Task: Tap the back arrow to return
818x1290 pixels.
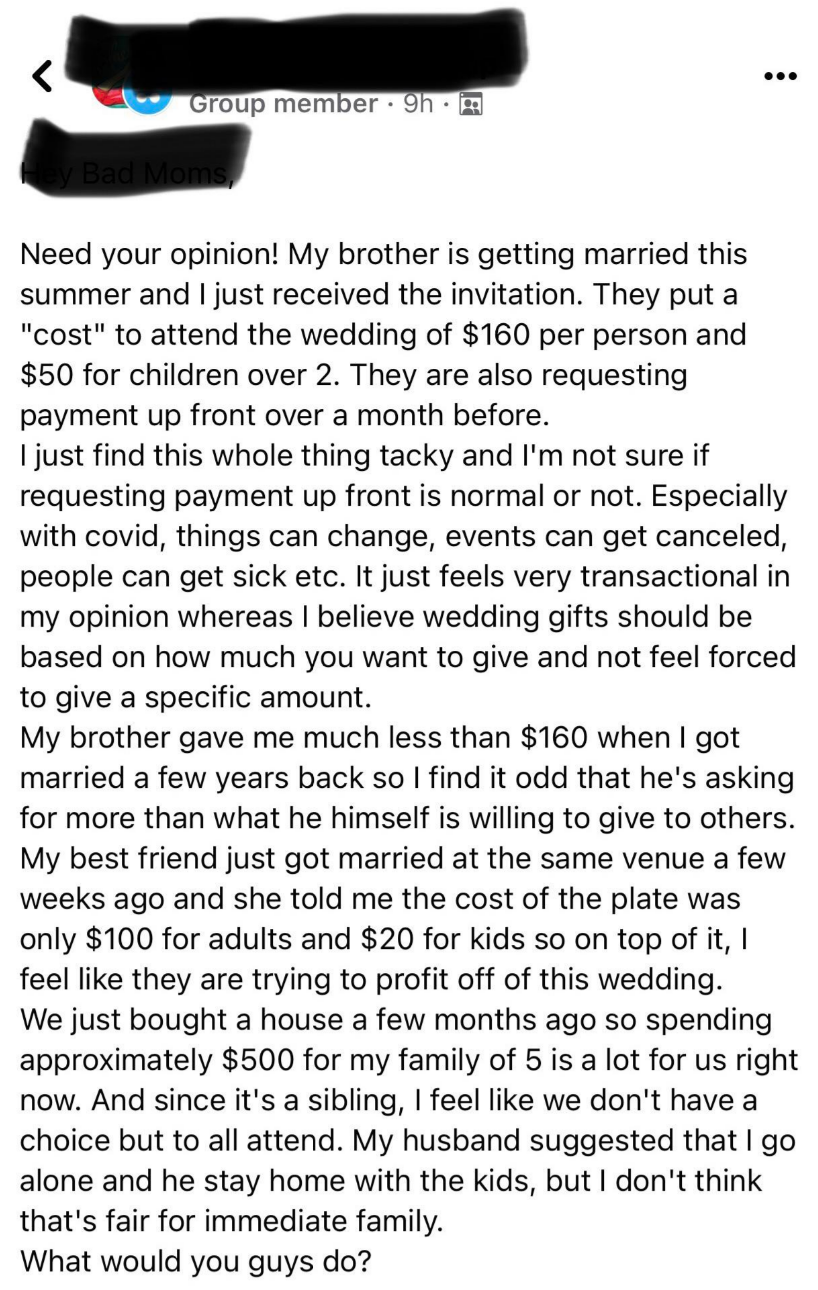Action: click(x=42, y=74)
